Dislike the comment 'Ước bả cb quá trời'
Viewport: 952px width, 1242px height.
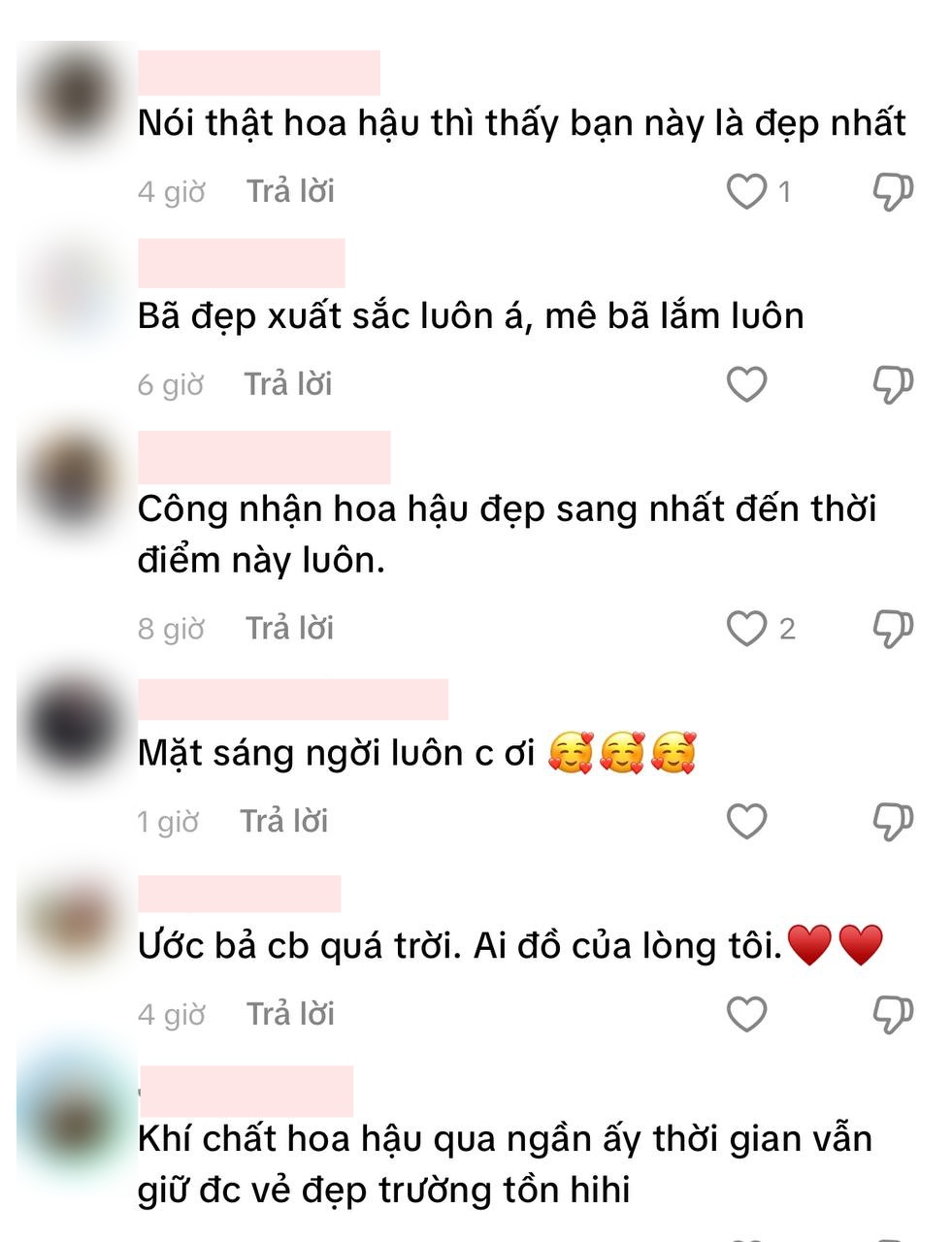[892, 1015]
